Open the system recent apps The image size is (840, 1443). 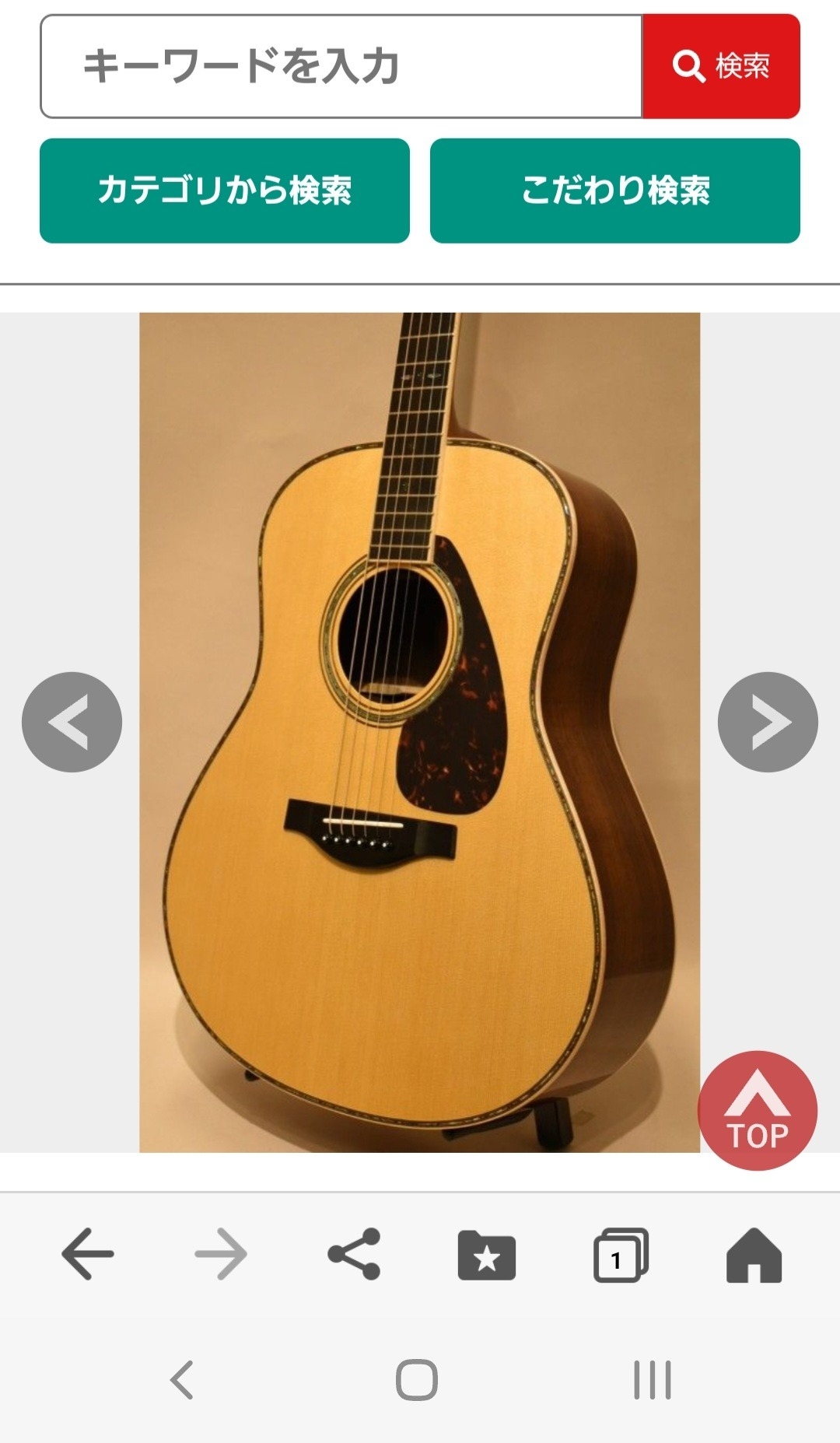652,1380
